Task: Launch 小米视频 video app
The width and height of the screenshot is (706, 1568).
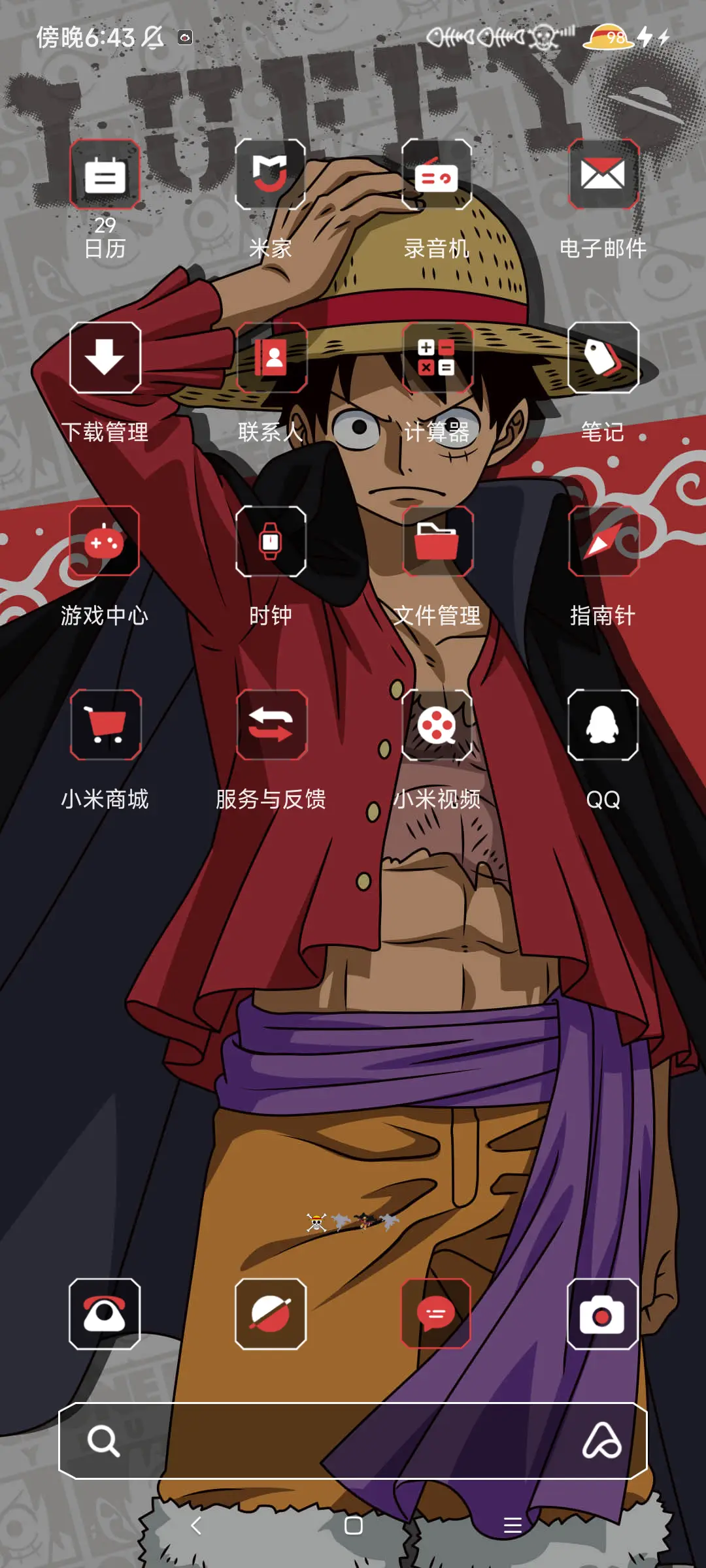Action: [x=437, y=725]
